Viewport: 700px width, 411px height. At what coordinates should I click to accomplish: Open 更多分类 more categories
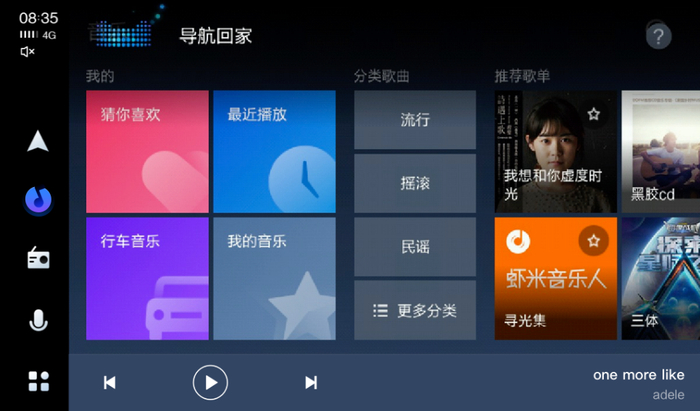point(415,310)
